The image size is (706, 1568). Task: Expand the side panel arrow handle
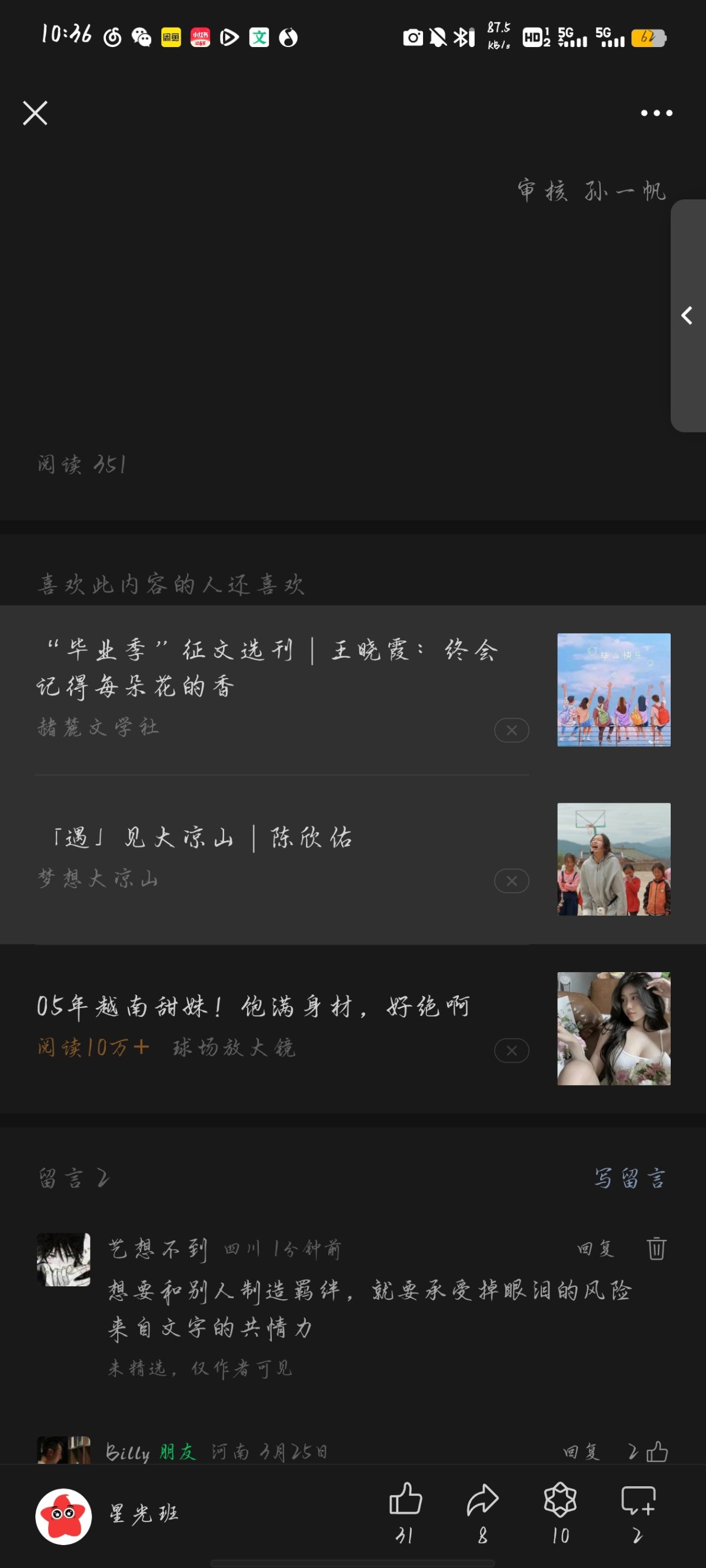point(687,315)
